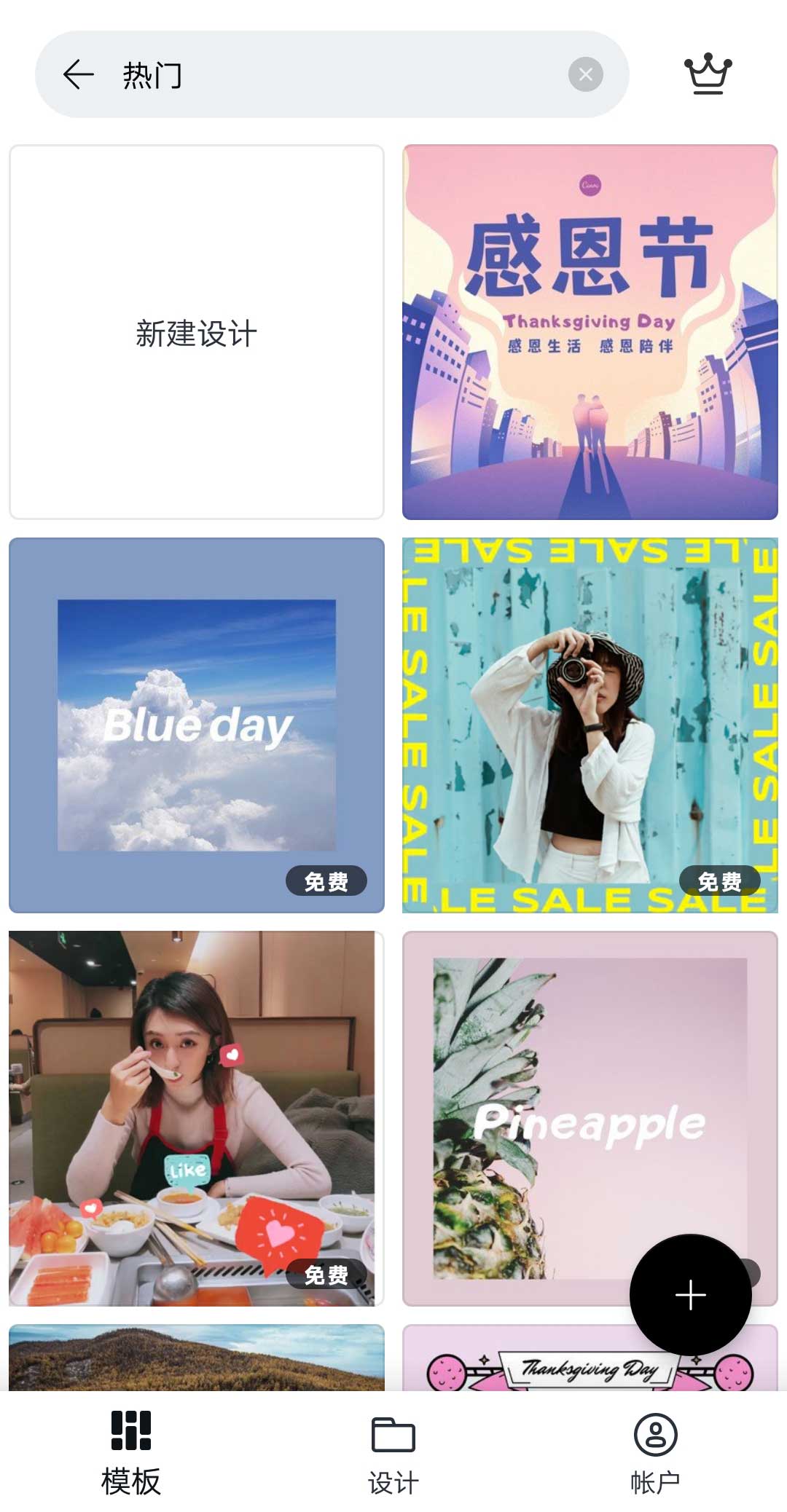
Task: Start a new design via 新建设计 card
Action: pyautogui.click(x=195, y=334)
